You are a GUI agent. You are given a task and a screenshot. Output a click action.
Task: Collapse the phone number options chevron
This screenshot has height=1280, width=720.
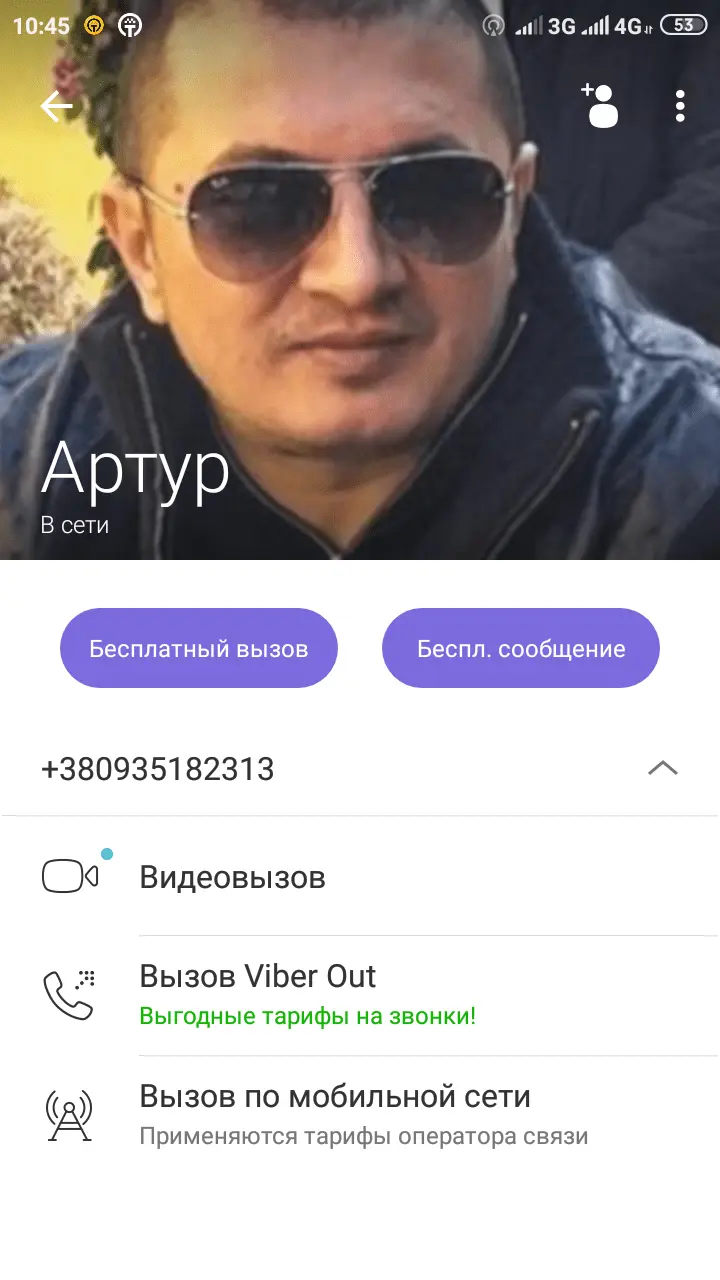[662, 768]
